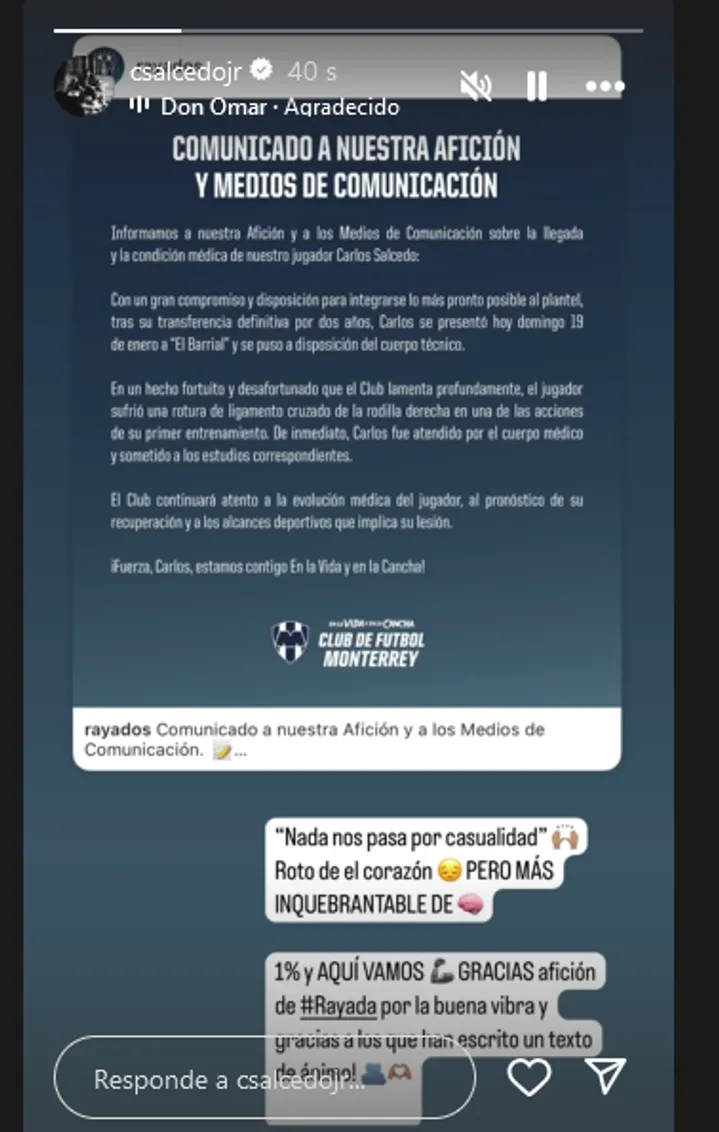Pause the story
Image resolution: width=719 pixels, height=1132 pixels.
pyautogui.click(x=537, y=87)
